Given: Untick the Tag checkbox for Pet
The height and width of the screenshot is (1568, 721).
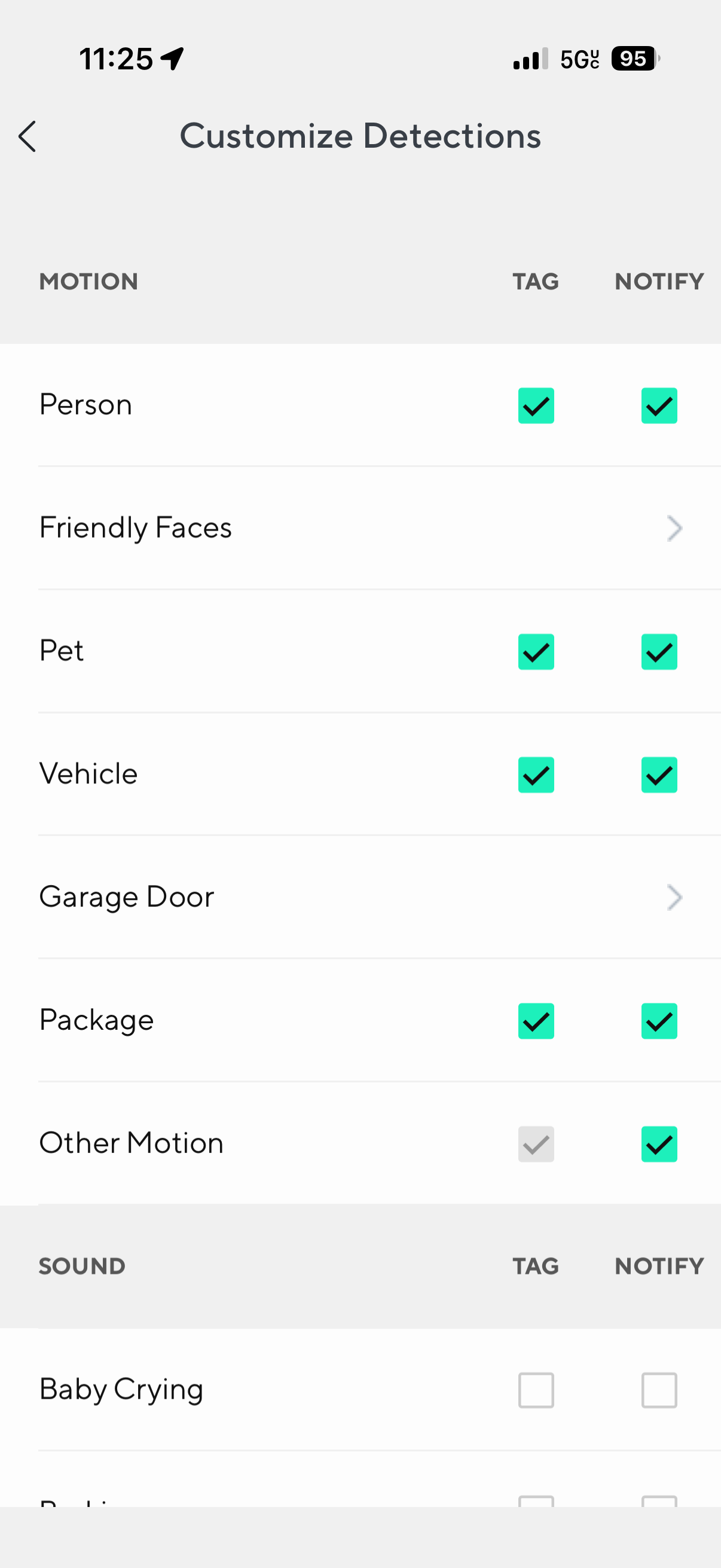Looking at the screenshot, I should click(x=536, y=652).
